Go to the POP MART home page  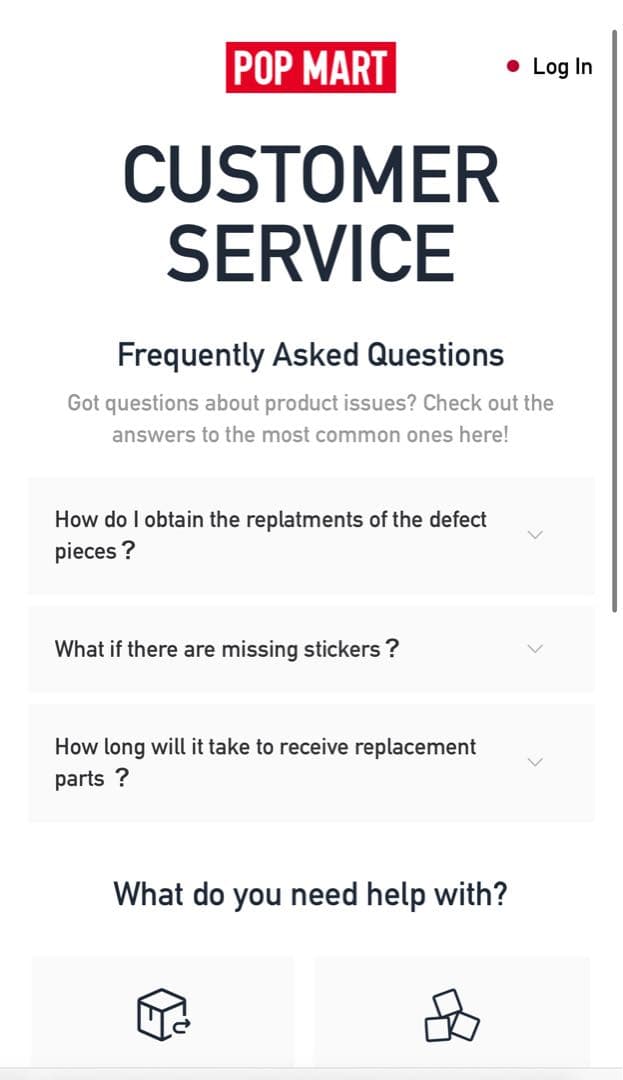point(310,68)
